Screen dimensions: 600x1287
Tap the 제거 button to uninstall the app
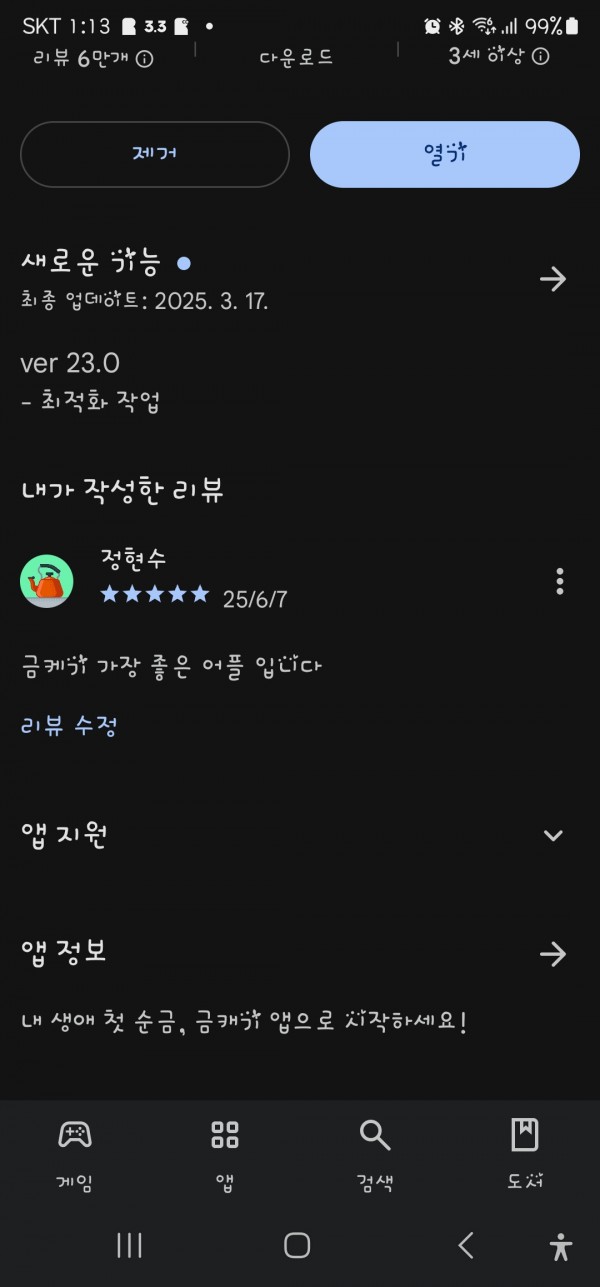pos(155,154)
